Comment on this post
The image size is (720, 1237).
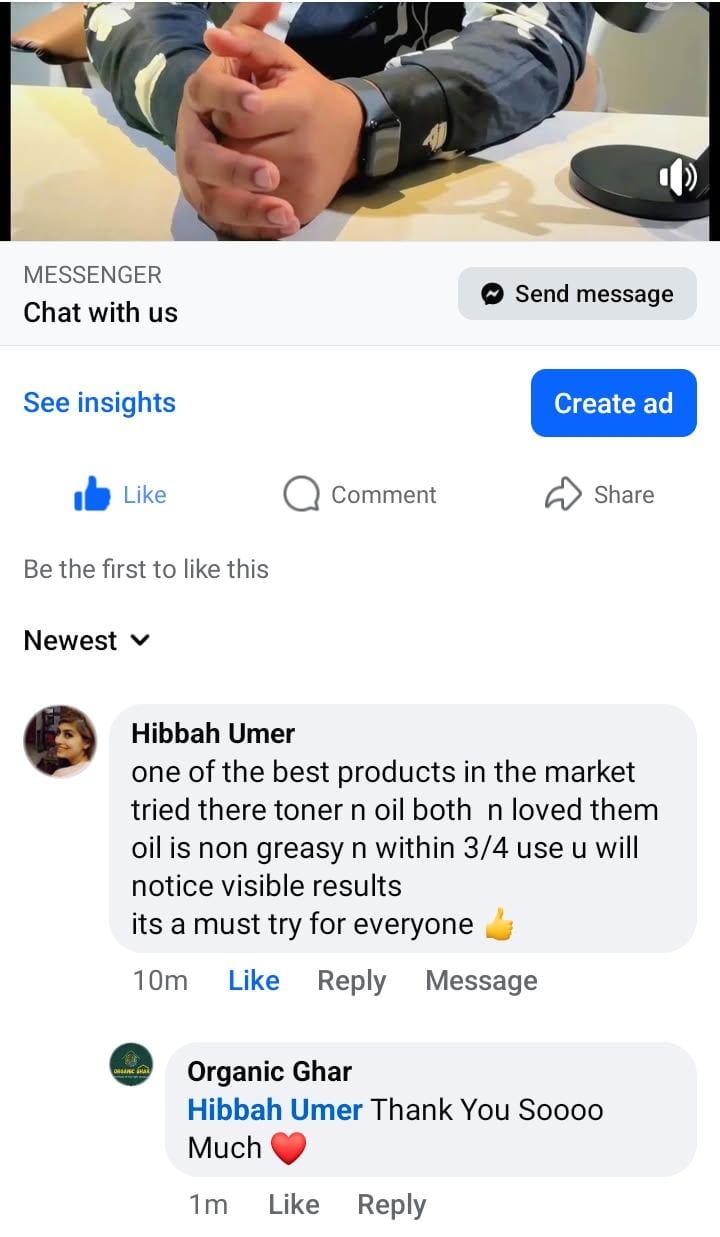(x=360, y=494)
